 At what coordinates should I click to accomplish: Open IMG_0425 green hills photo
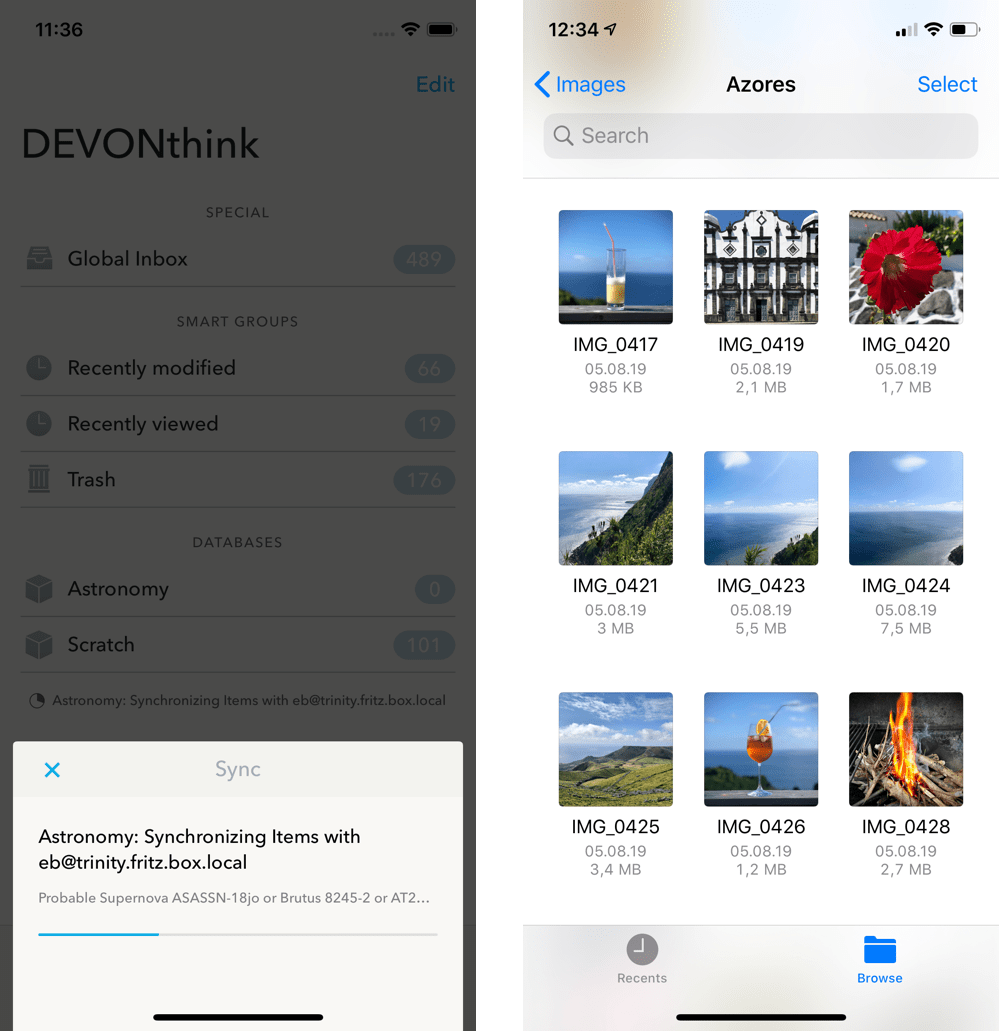pyautogui.click(x=615, y=749)
